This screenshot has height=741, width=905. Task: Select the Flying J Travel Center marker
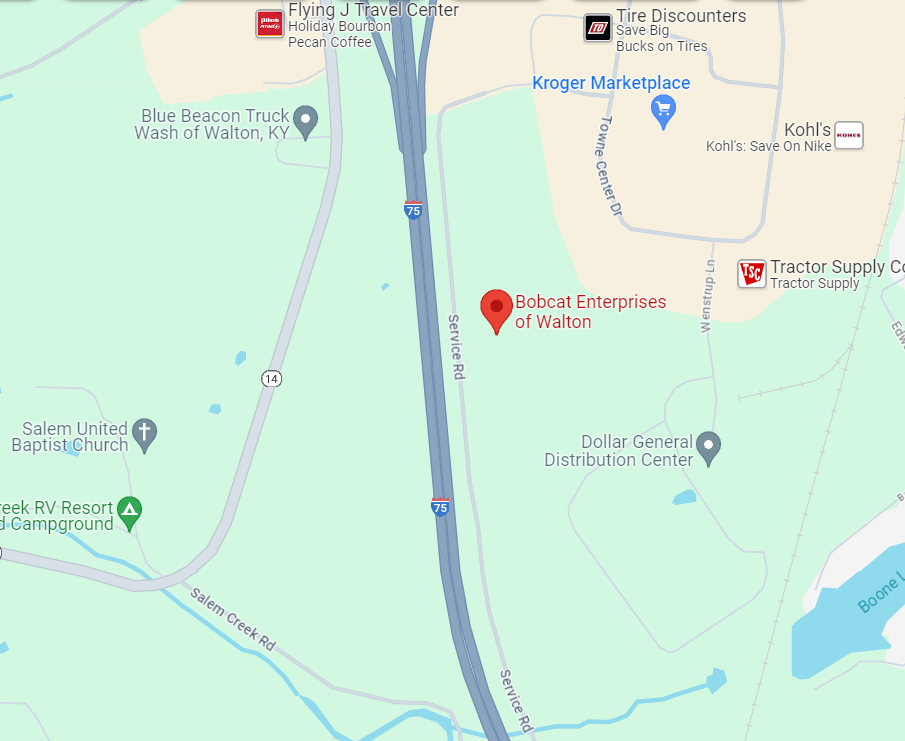point(270,24)
